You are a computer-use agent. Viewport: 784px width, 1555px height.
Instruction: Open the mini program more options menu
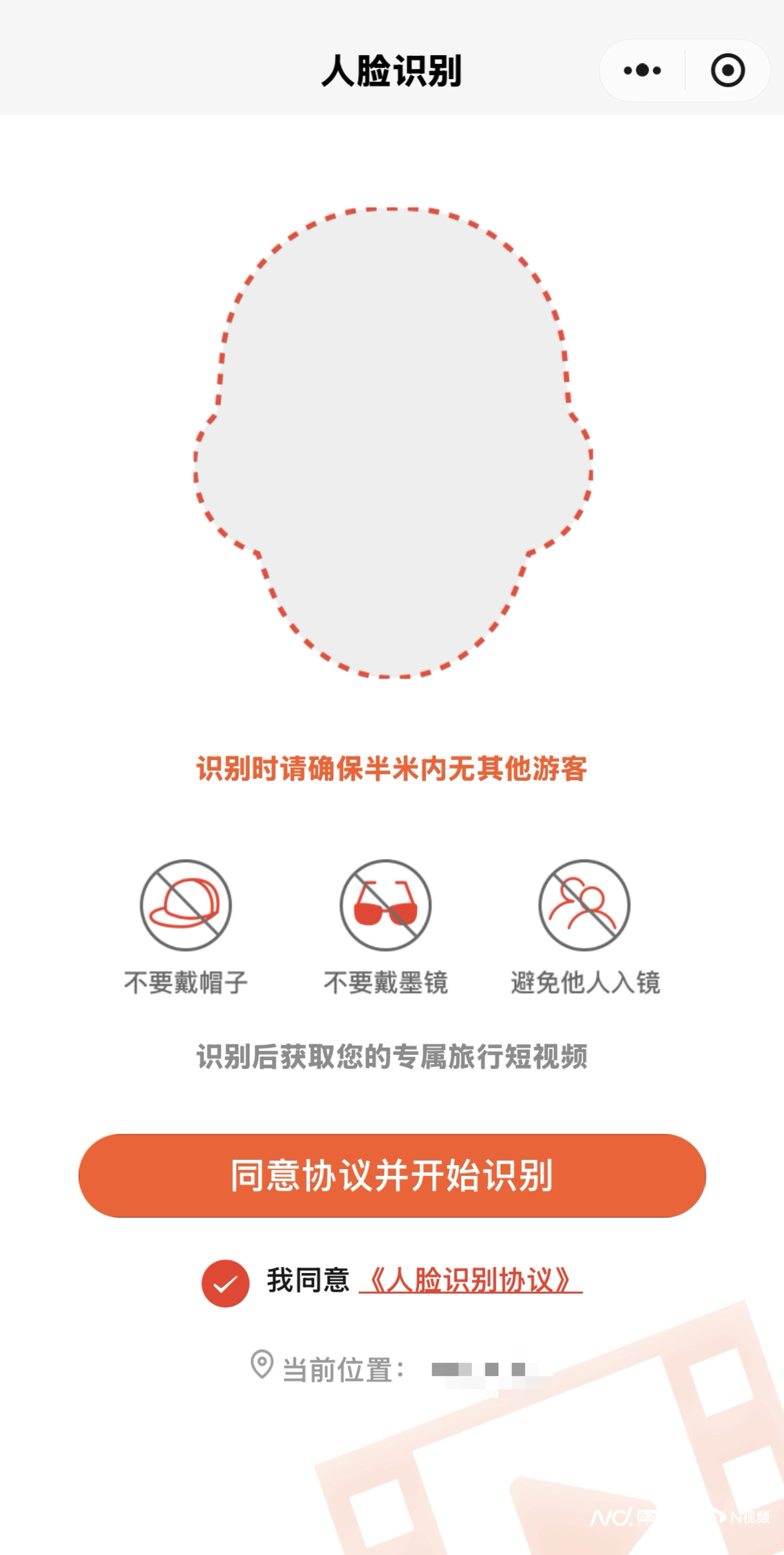(x=642, y=71)
